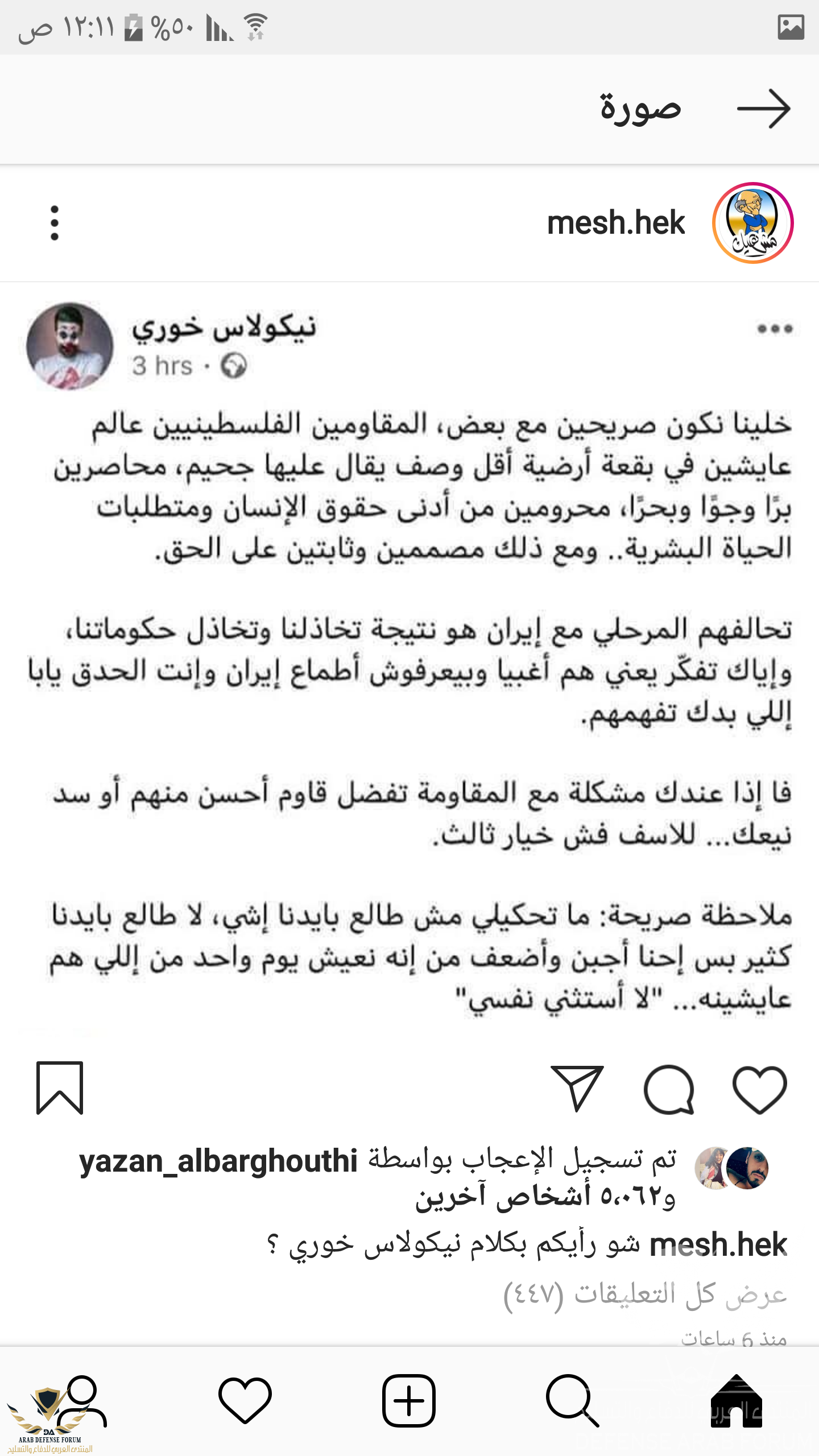Open the mesh.hek username in the post header

pyautogui.click(x=615, y=223)
